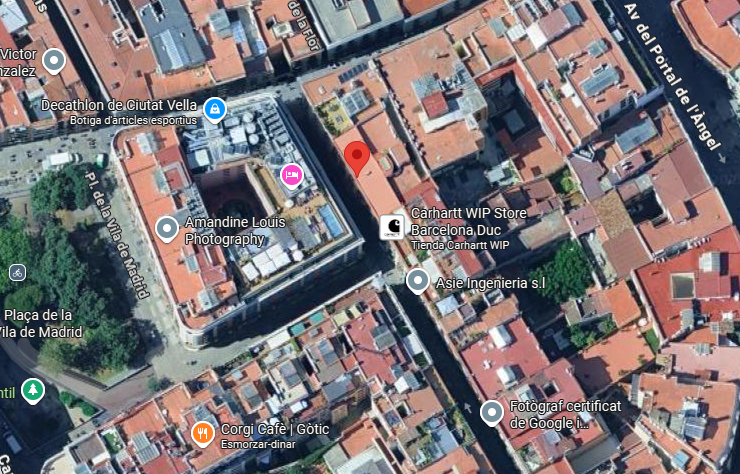Viewport: 740px width, 474px height.
Task: Select the Asie Ingenieria s.l marker
Action: [x=417, y=281]
